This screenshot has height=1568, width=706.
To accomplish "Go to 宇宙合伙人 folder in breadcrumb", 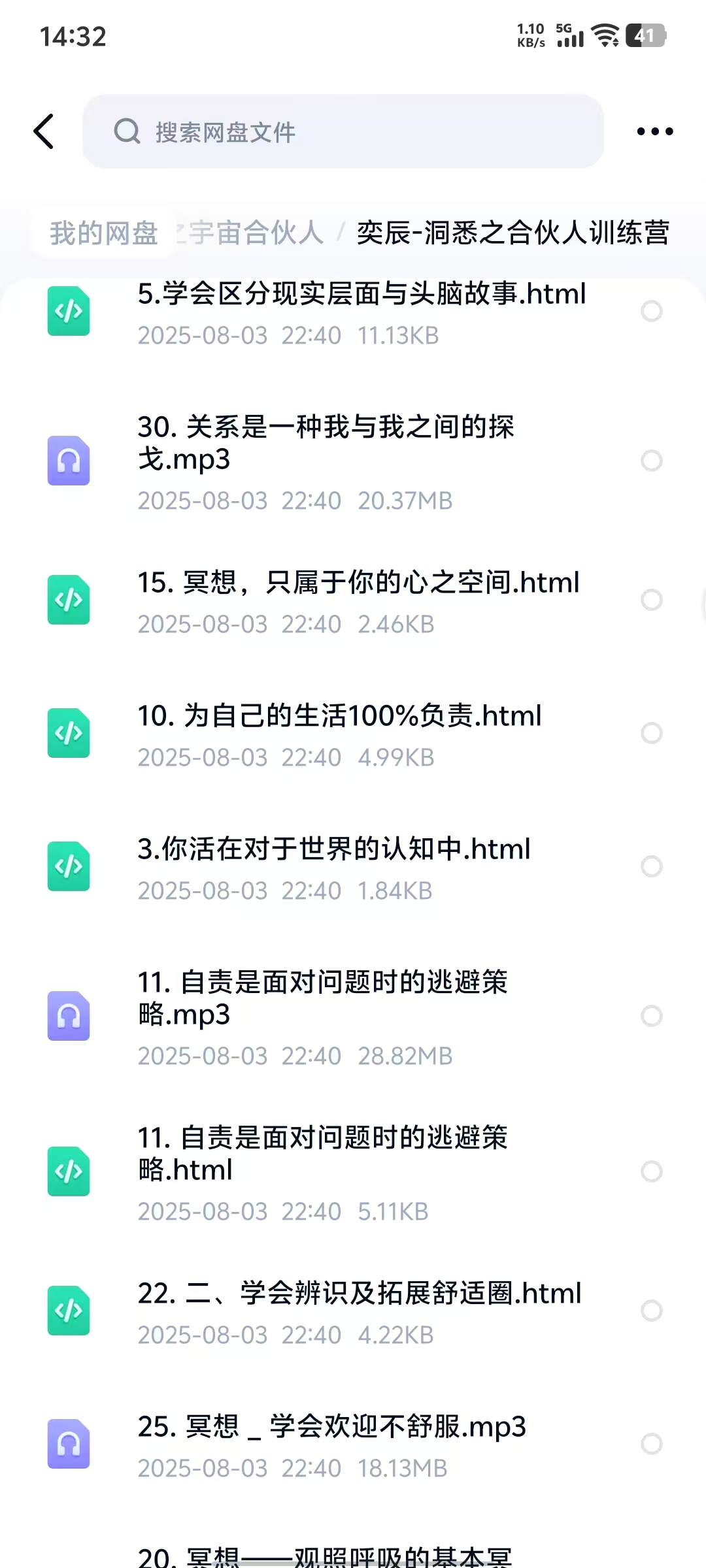I will point(256,233).
